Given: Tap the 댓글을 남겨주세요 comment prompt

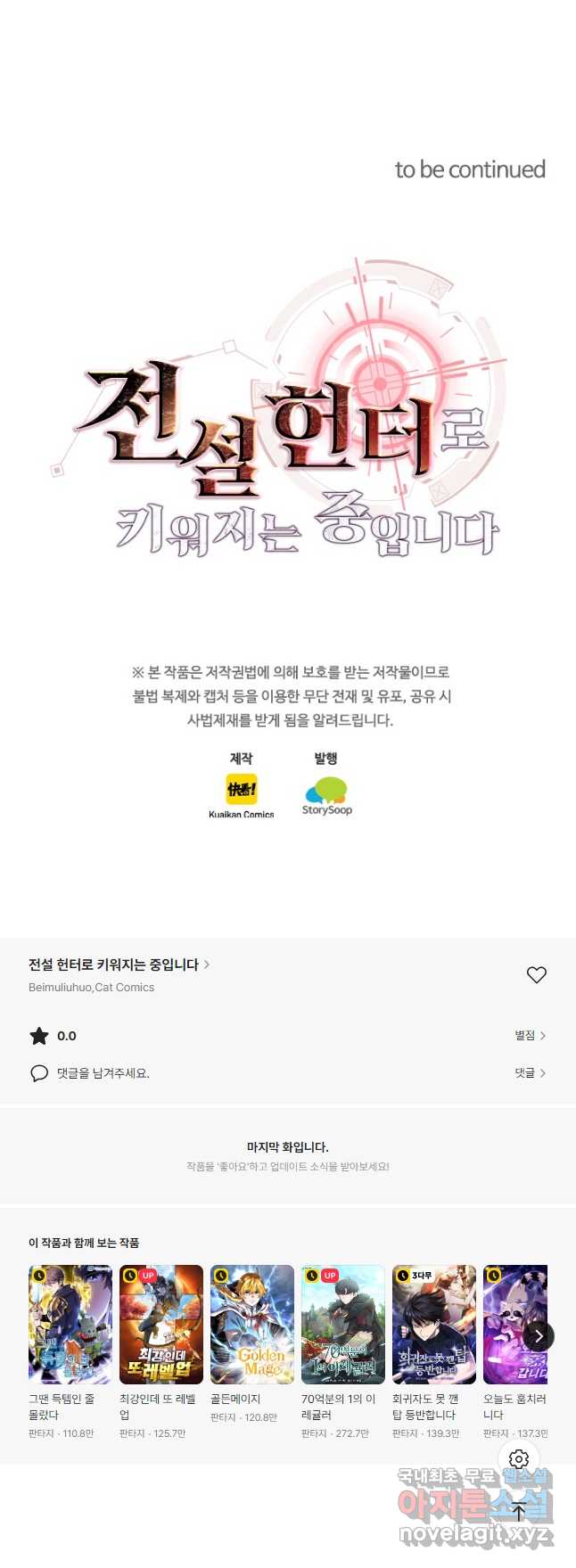Looking at the screenshot, I should [103, 1073].
